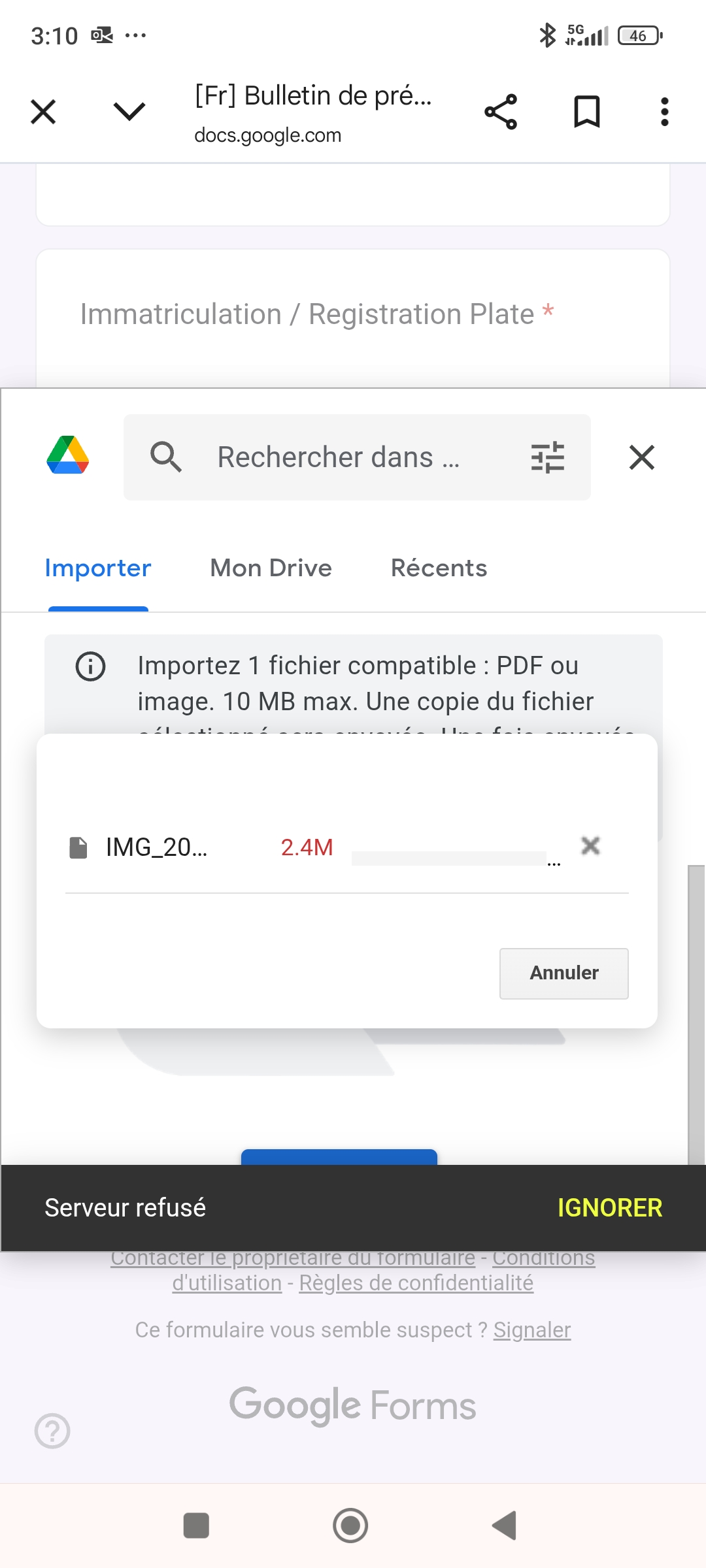This screenshot has width=706, height=1568.
Task: Close the Drive file picker
Action: click(641, 457)
